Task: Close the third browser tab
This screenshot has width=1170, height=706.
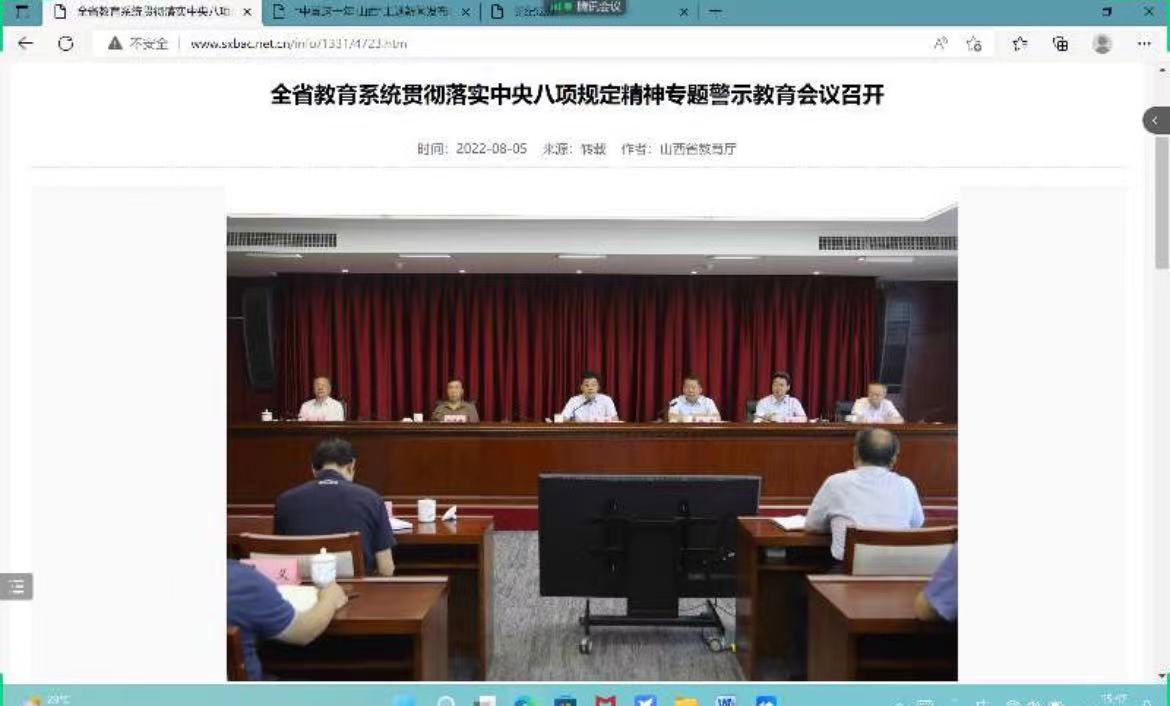Action: 684,12
